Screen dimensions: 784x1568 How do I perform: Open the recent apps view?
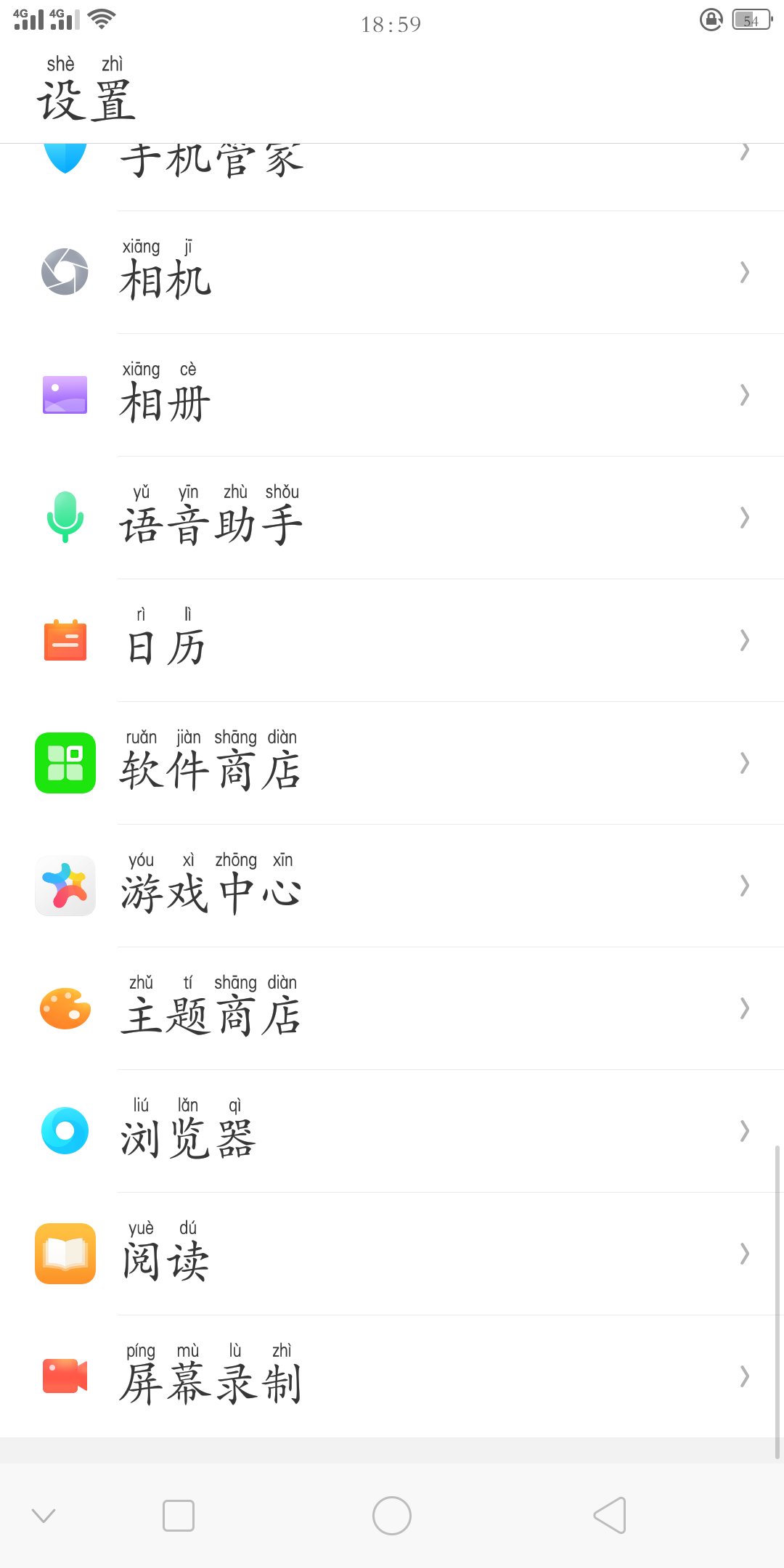click(x=179, y=1516)
